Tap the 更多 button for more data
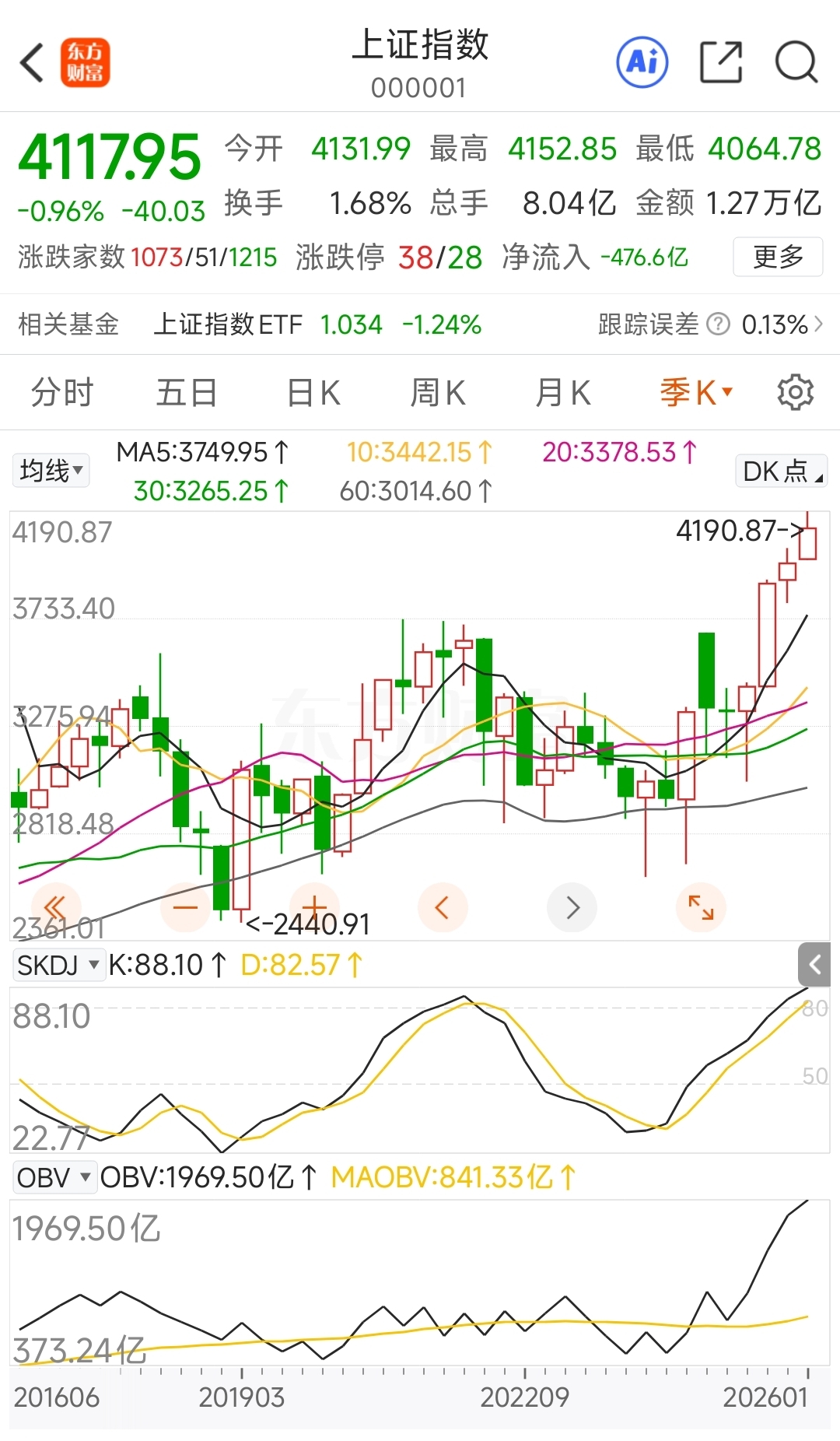This screenshot has height=1441, width=840. coord(778,257)
